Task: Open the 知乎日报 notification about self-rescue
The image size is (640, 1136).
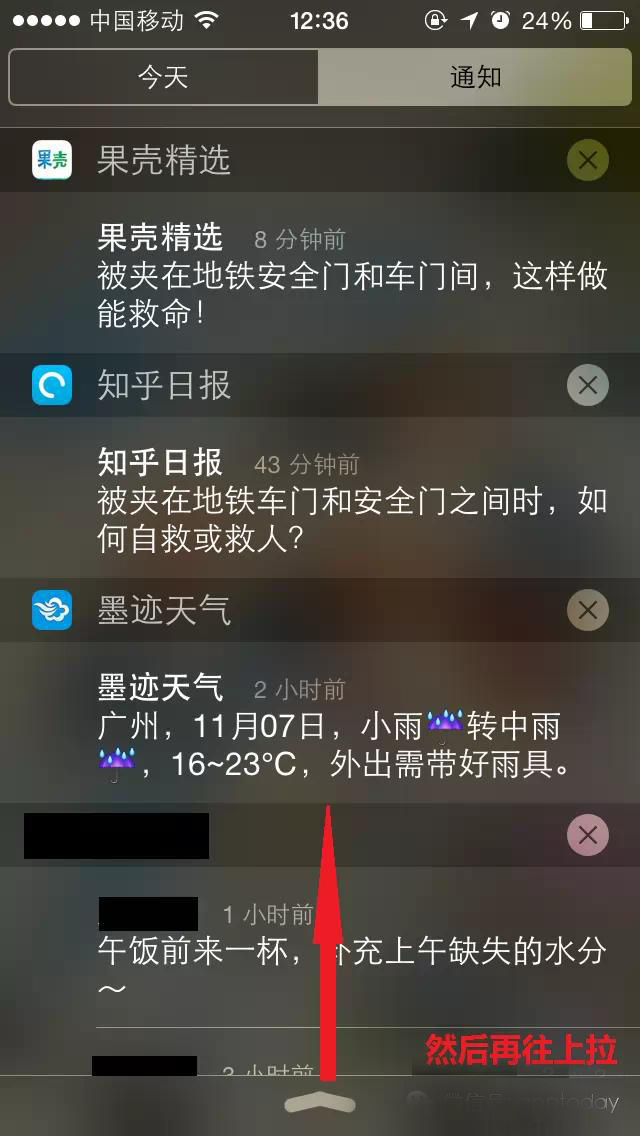Action: (x=352, y=500)
